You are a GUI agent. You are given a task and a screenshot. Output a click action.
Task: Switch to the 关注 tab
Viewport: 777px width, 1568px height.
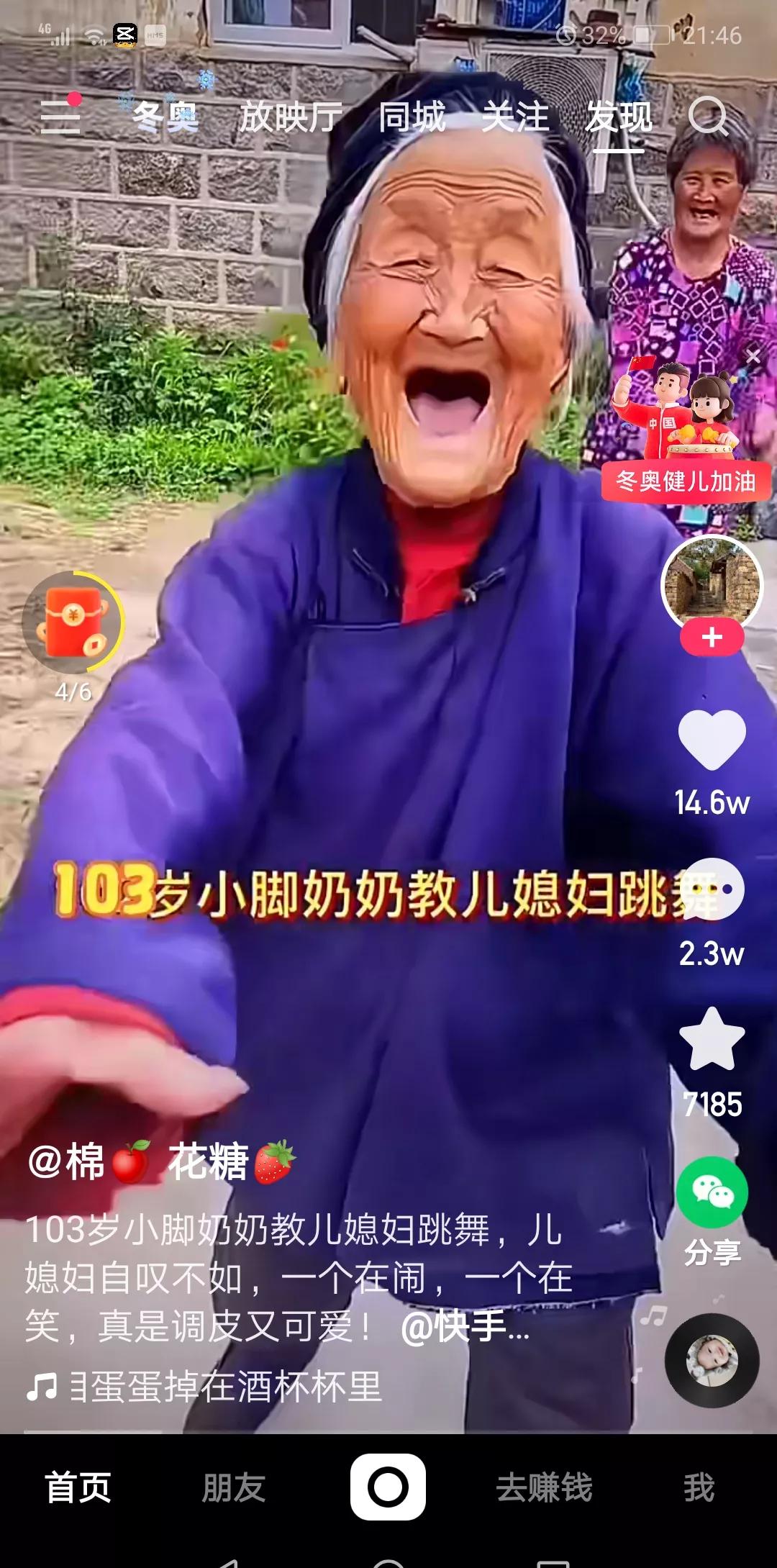coord(515,117)
